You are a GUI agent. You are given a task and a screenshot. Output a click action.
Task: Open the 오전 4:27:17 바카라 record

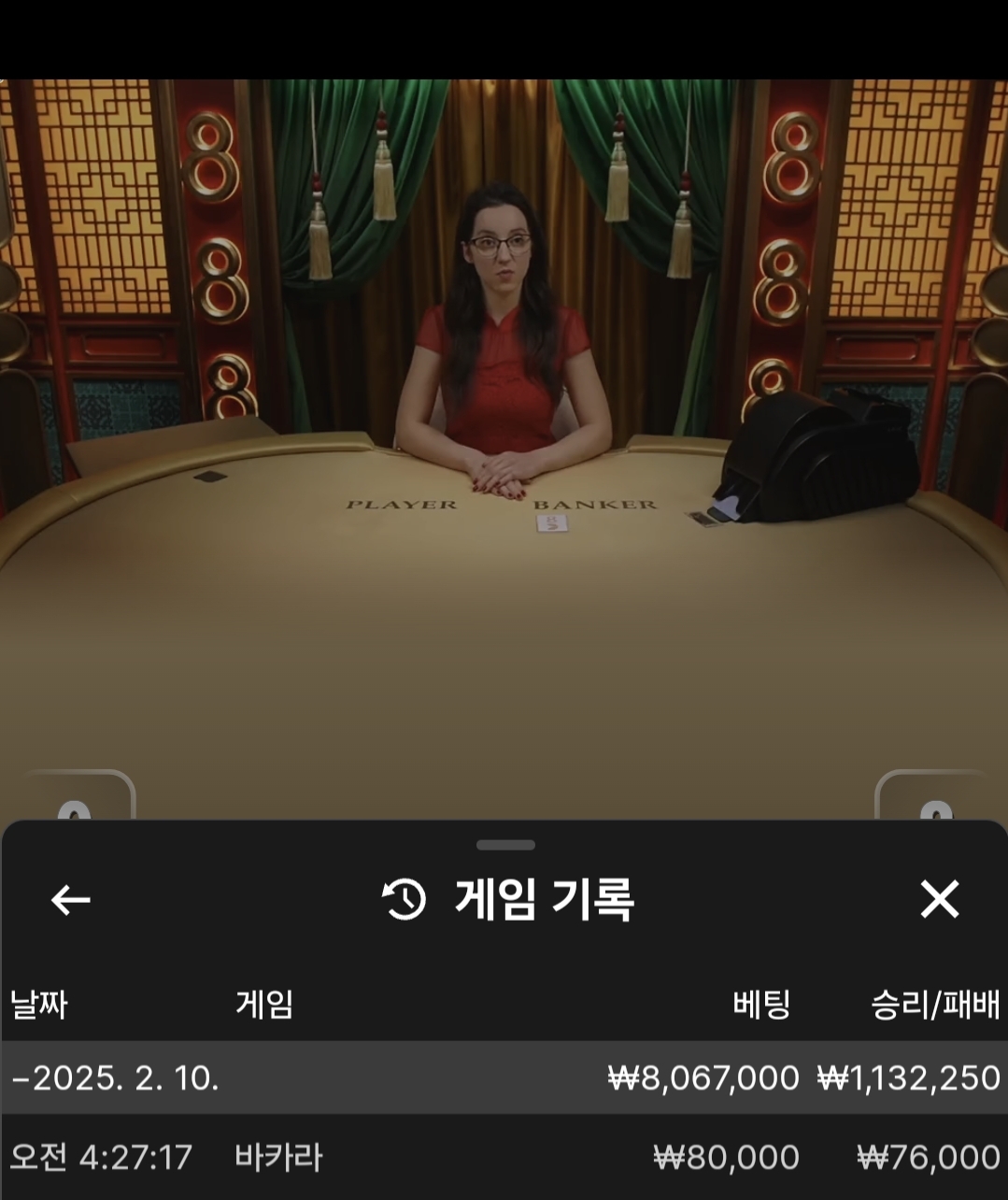504,1158
